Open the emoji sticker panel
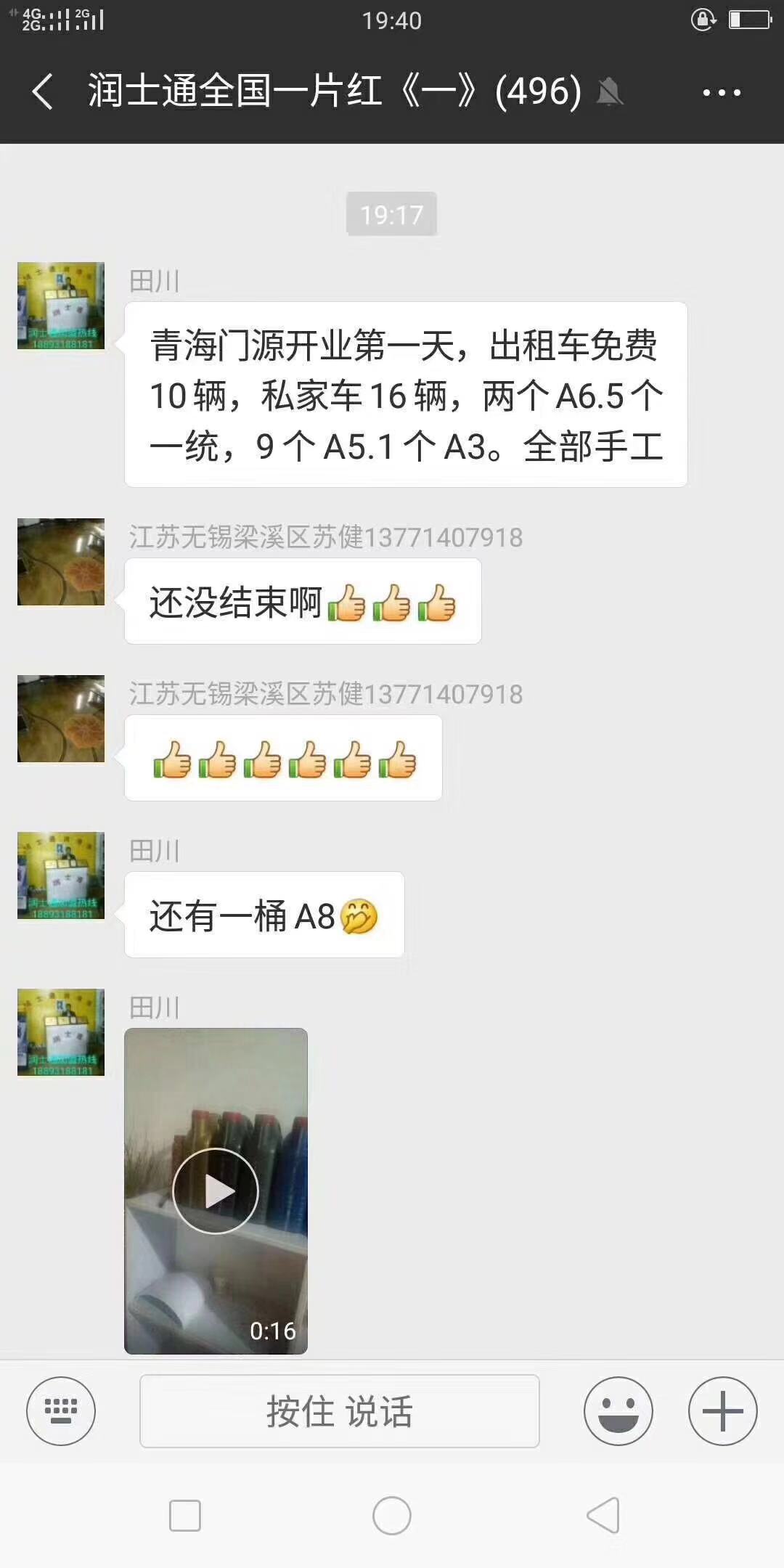The height and width of the screenshot is (1568, 784). tap(618, 1410)
